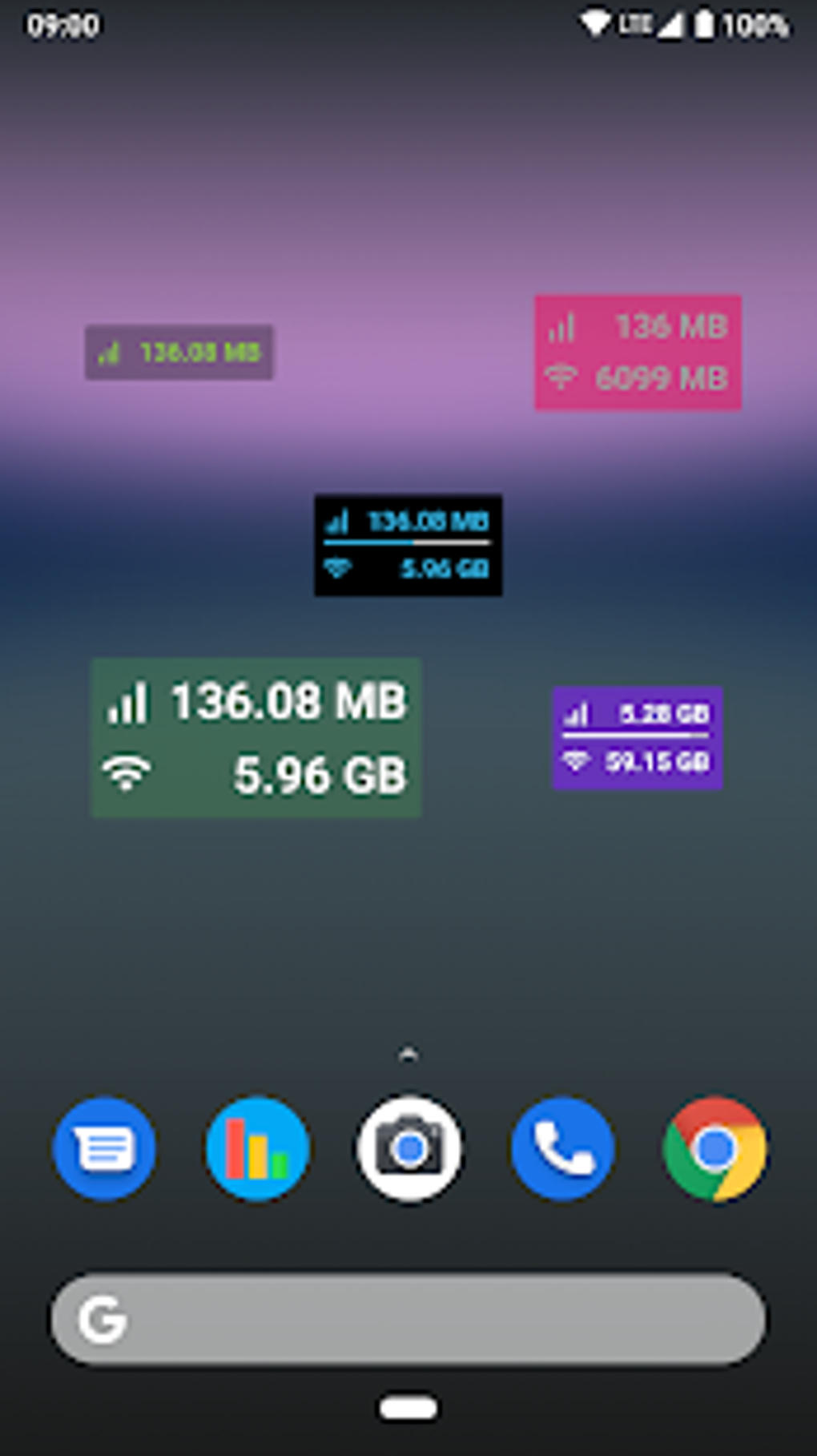Tap the mobile data bars on the green widget

(126, 700)
